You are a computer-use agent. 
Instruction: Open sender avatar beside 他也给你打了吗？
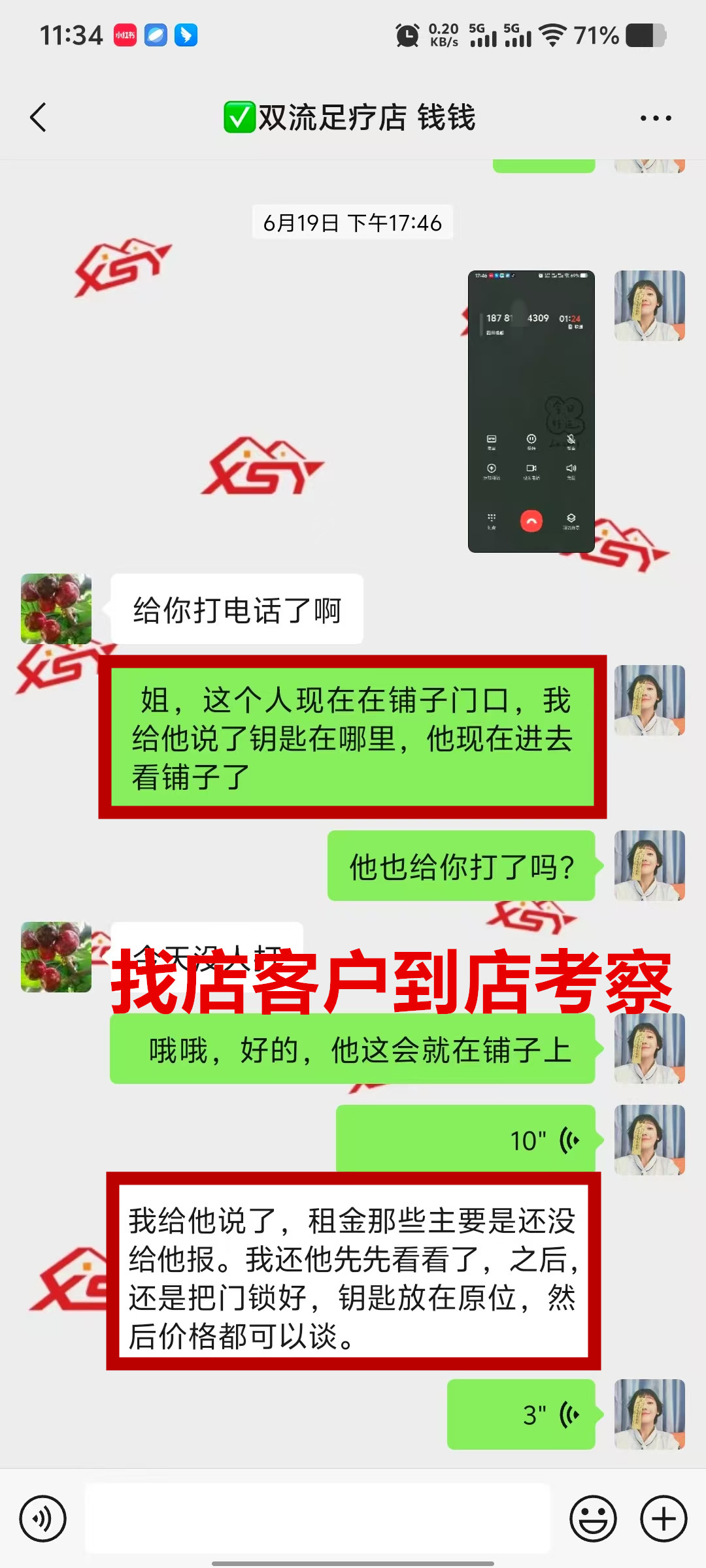point(649,866)
